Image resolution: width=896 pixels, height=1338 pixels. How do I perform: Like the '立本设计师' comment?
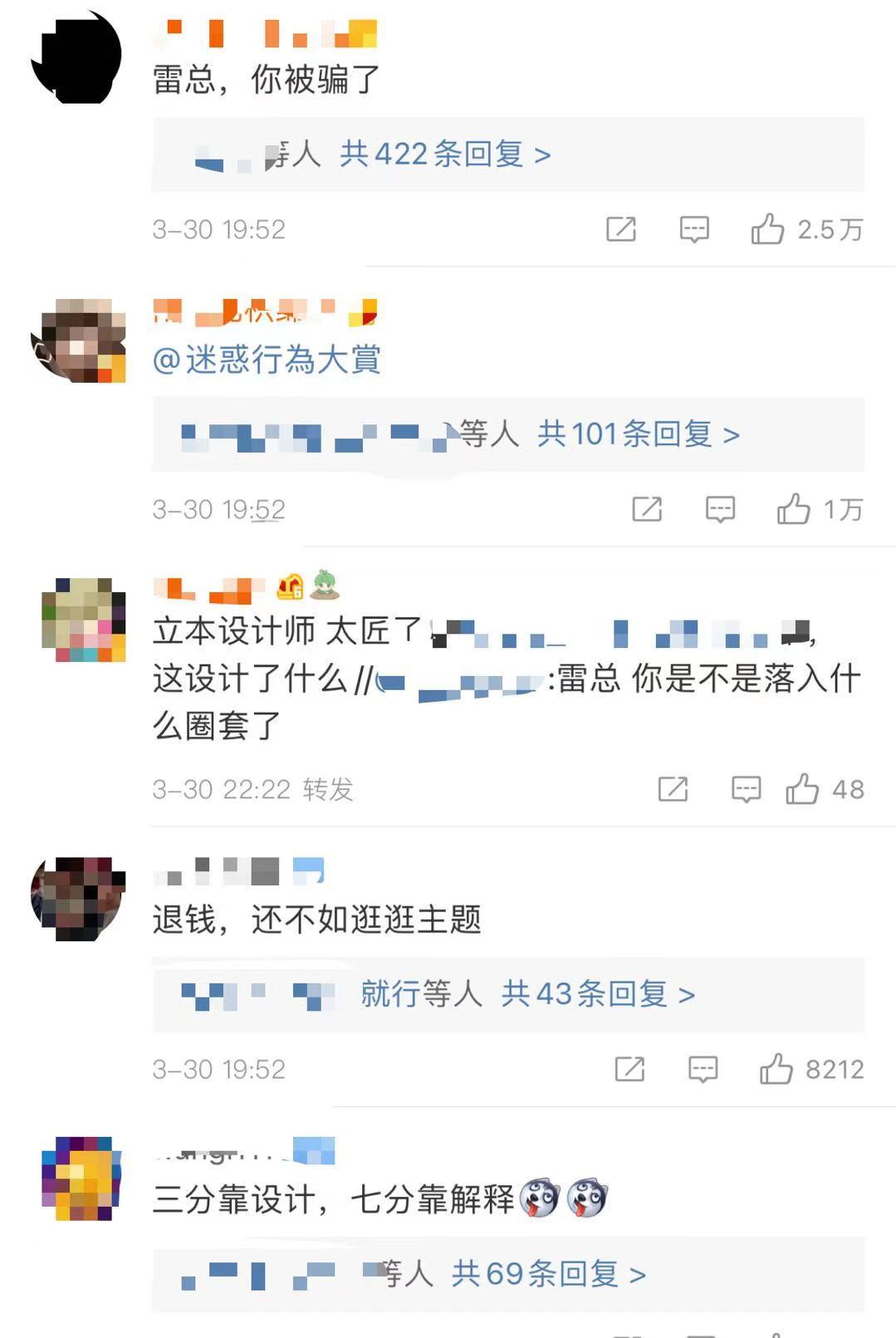click(802, 788)
